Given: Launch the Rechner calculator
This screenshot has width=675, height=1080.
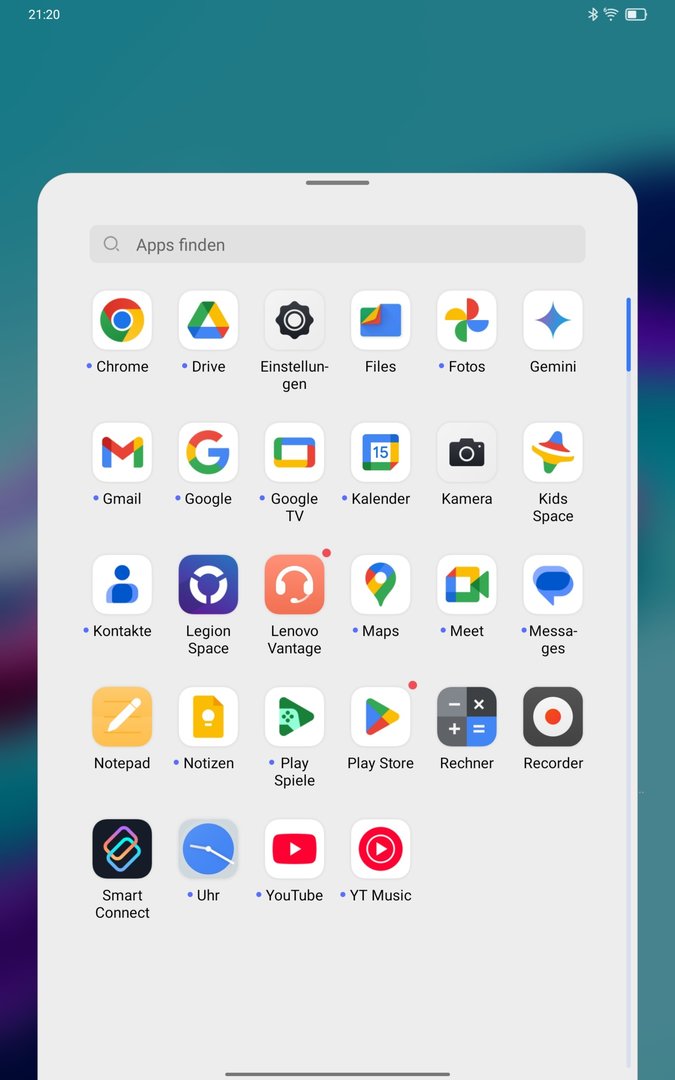Looking at the screenshot, I should 467,717.
